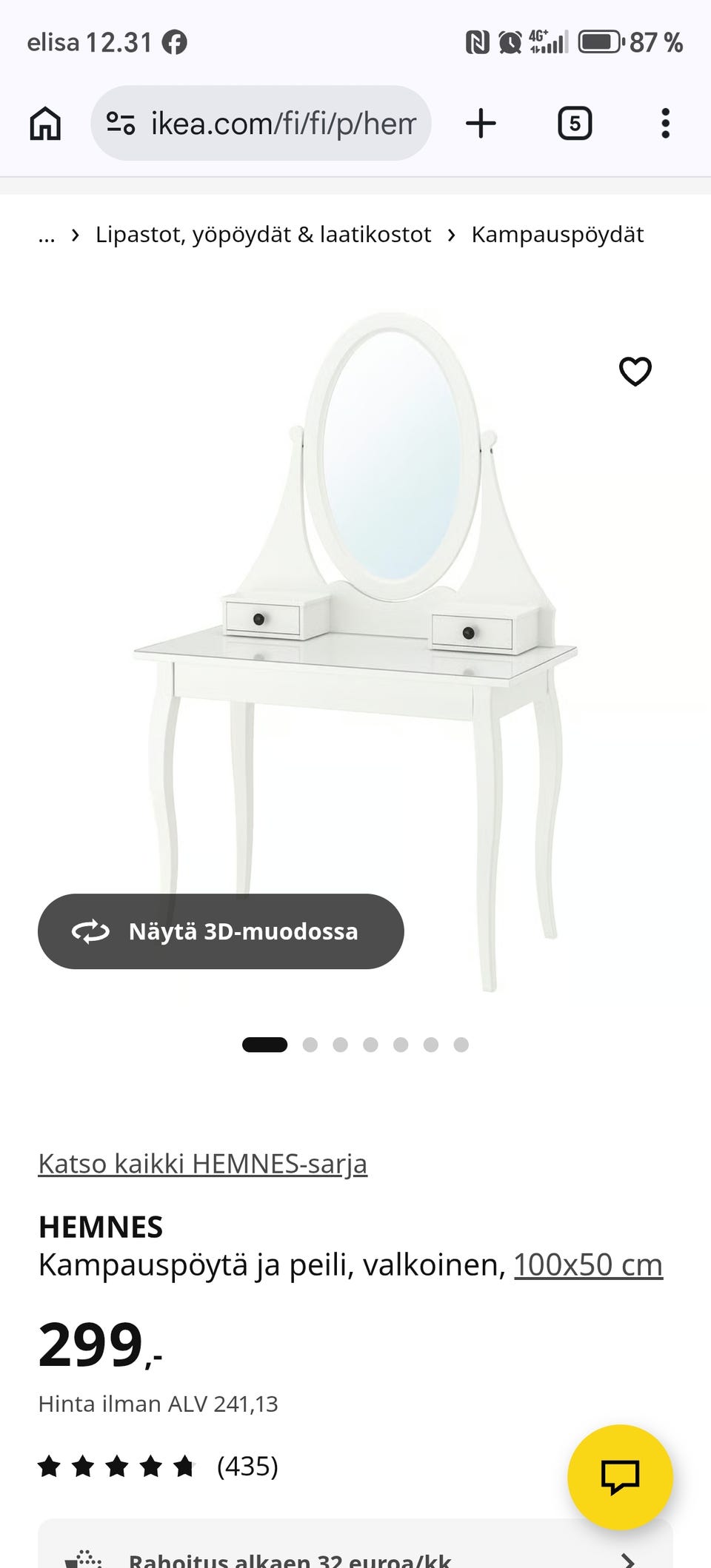Tap the ikea.com address bar
The height and width of the screenshot is (1568, 711).
(261, 124)
